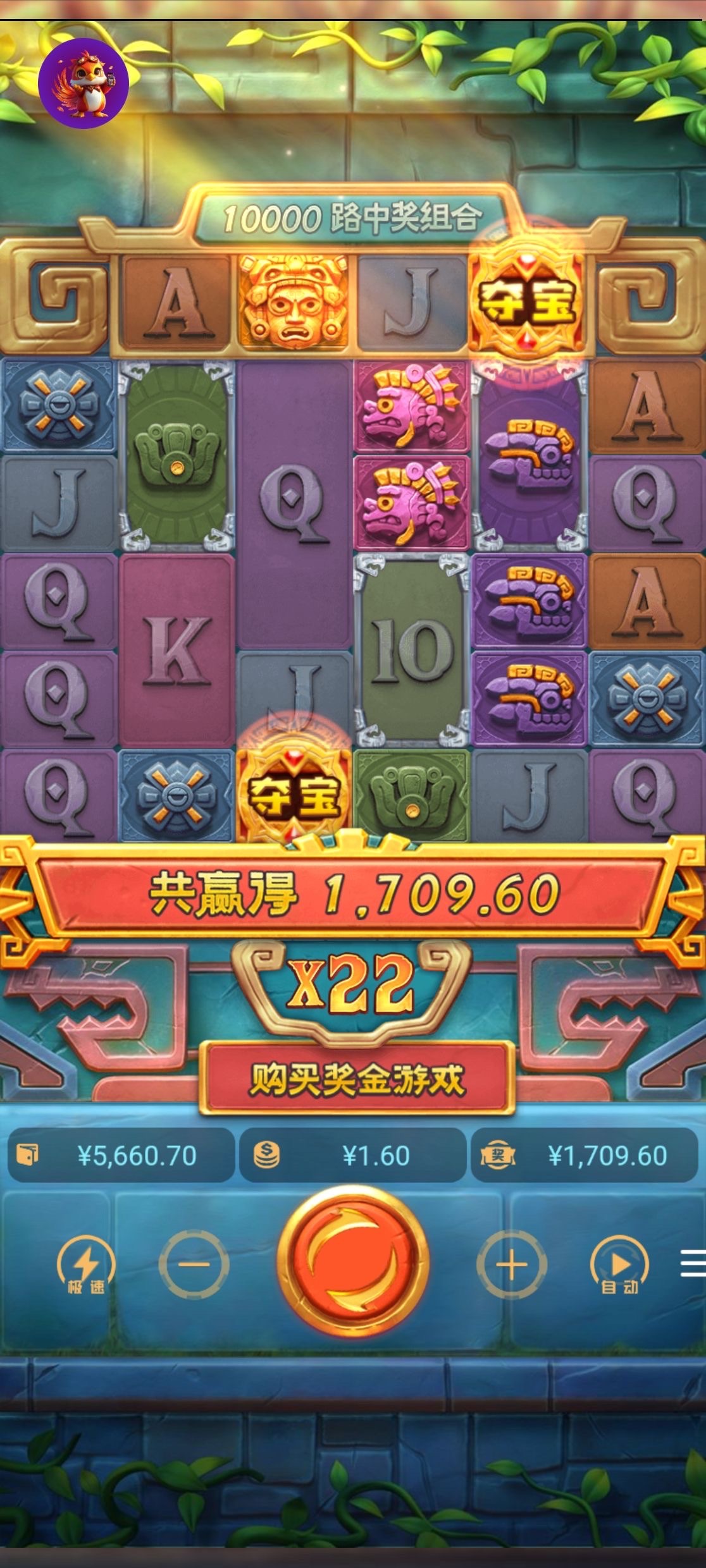Decrease the bet with minus button
The height and width of the screenshot is (1568, 706).
pos(194,1264)
